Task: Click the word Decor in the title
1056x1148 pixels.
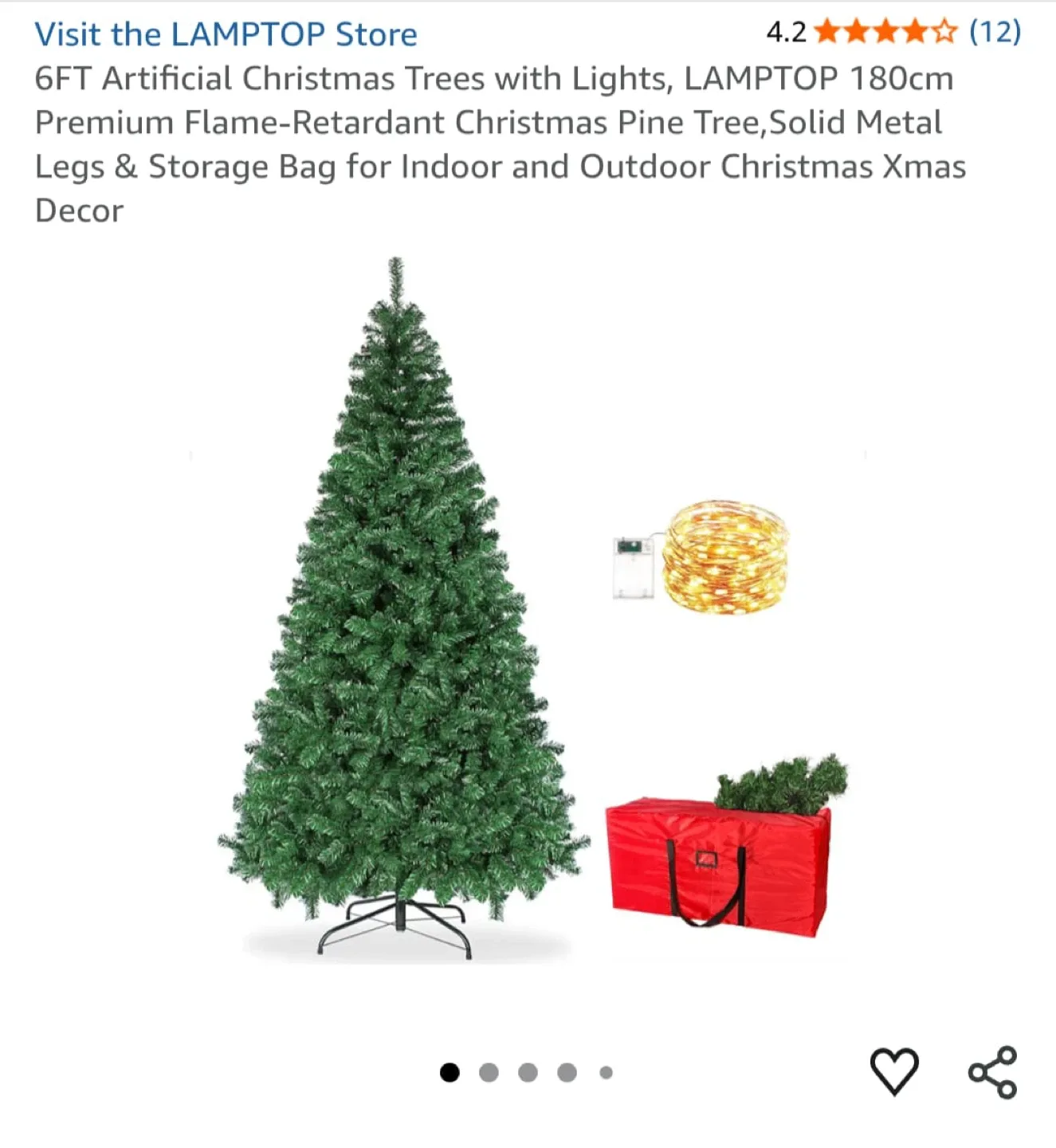Action: click(78, 210)
